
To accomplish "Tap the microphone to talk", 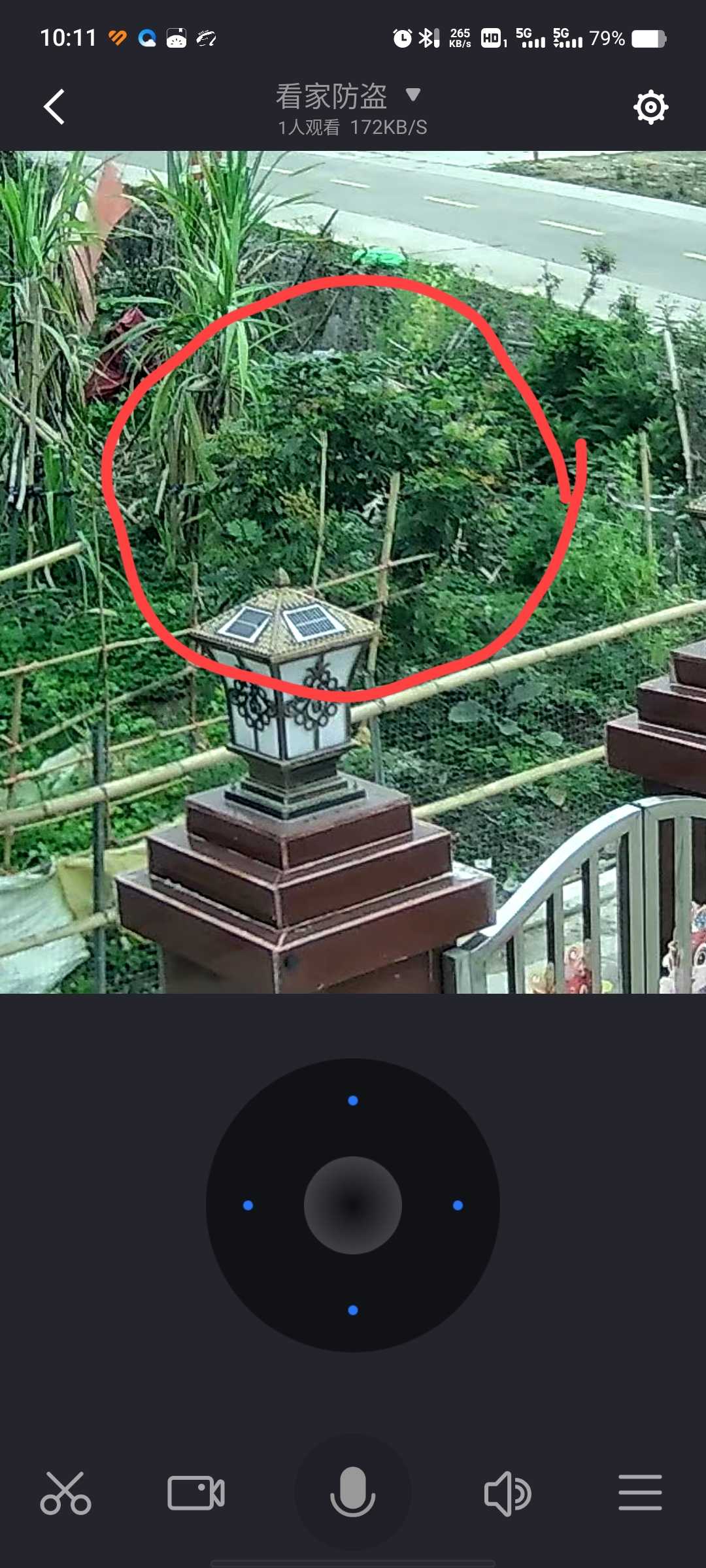I will [x=353, y=1492].
